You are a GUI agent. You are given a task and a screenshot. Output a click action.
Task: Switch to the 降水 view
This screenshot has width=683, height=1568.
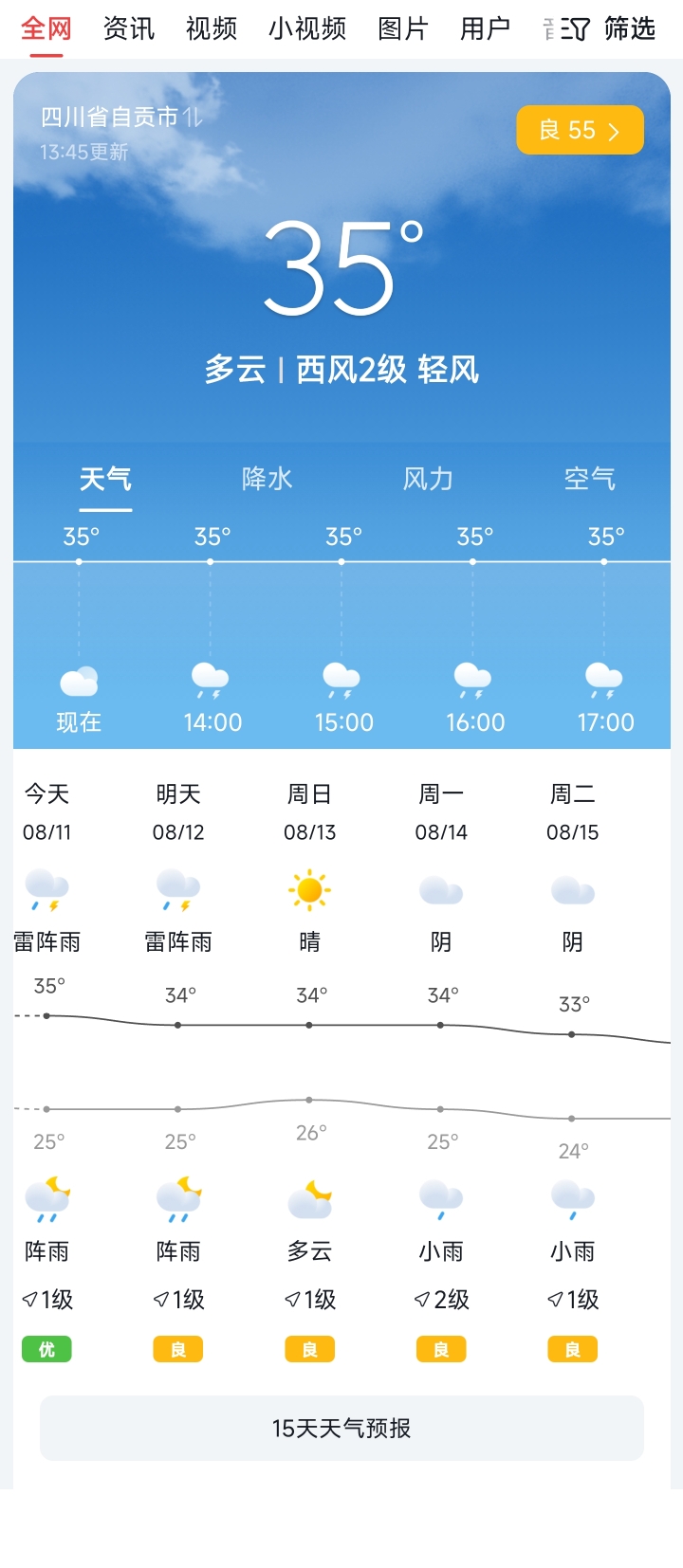[x=267, y=479]
